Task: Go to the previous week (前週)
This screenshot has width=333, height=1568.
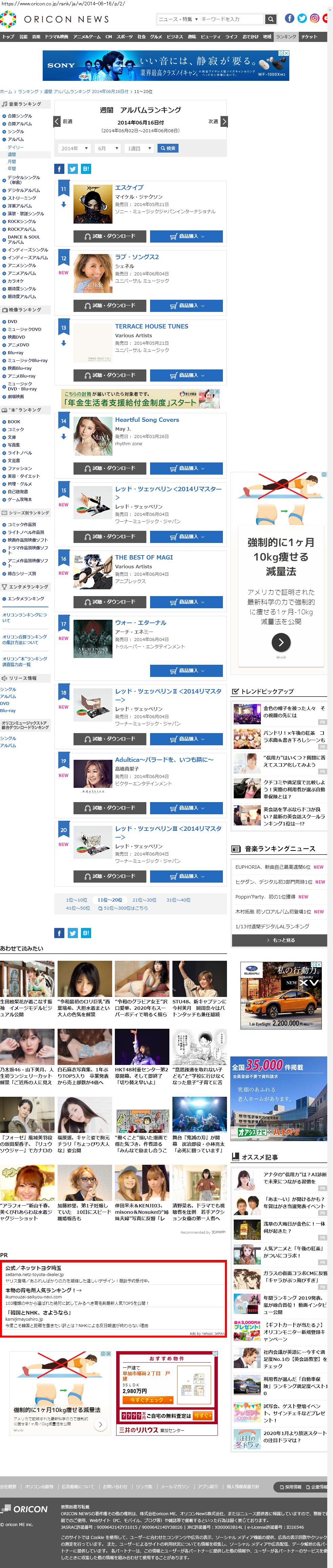Action: (63, 122)
